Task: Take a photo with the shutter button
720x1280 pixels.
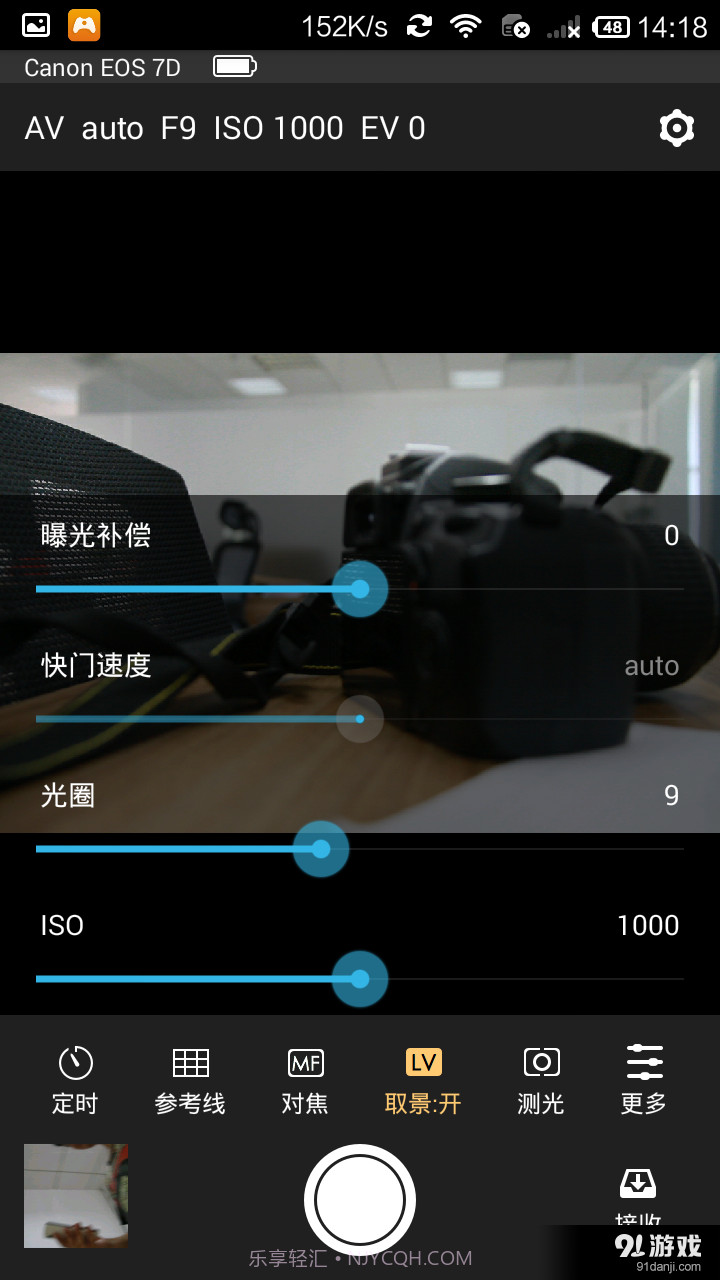Action: [x=360, y=1199]
